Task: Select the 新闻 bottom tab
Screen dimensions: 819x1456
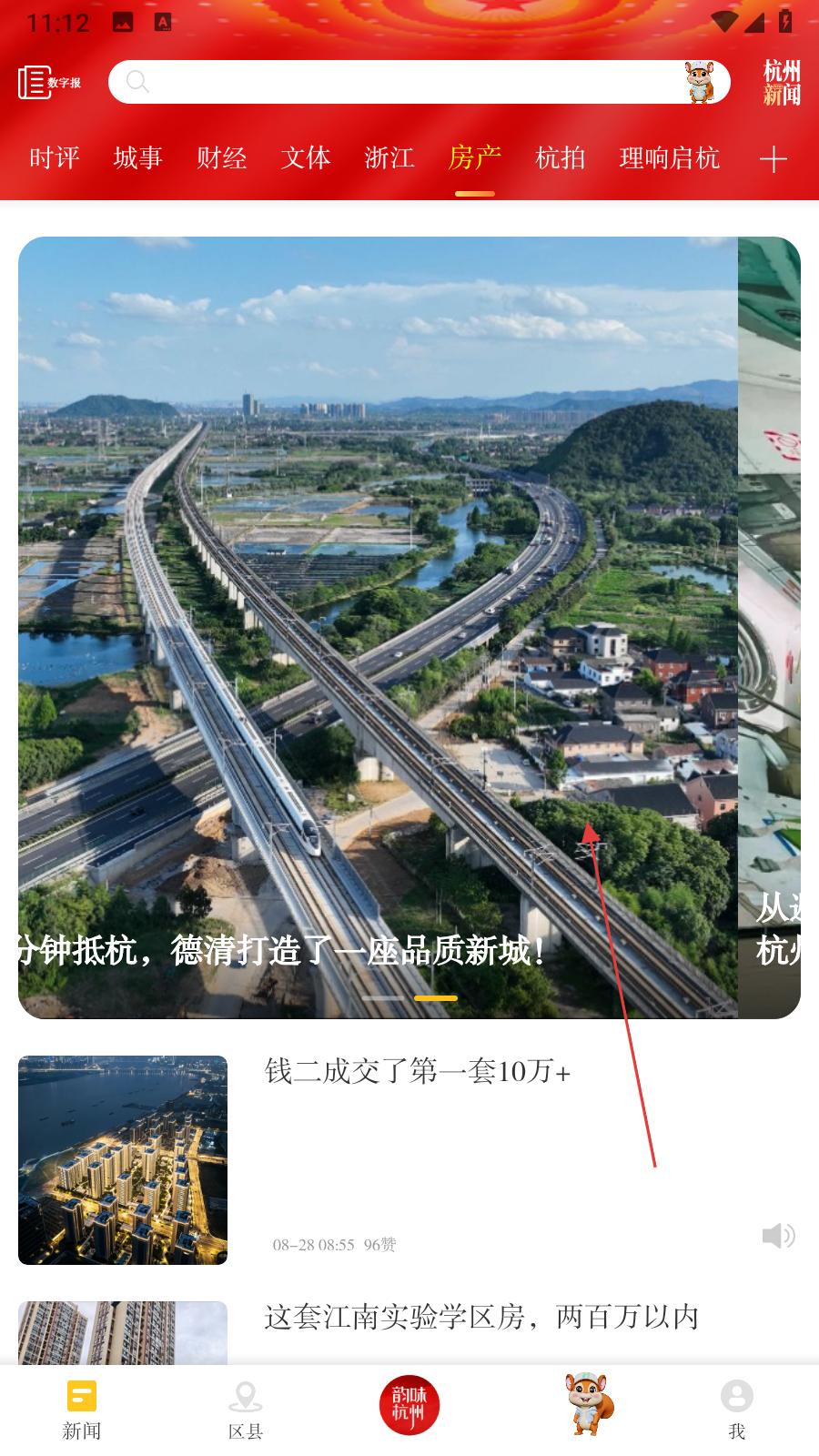Action: point(82,1409)
